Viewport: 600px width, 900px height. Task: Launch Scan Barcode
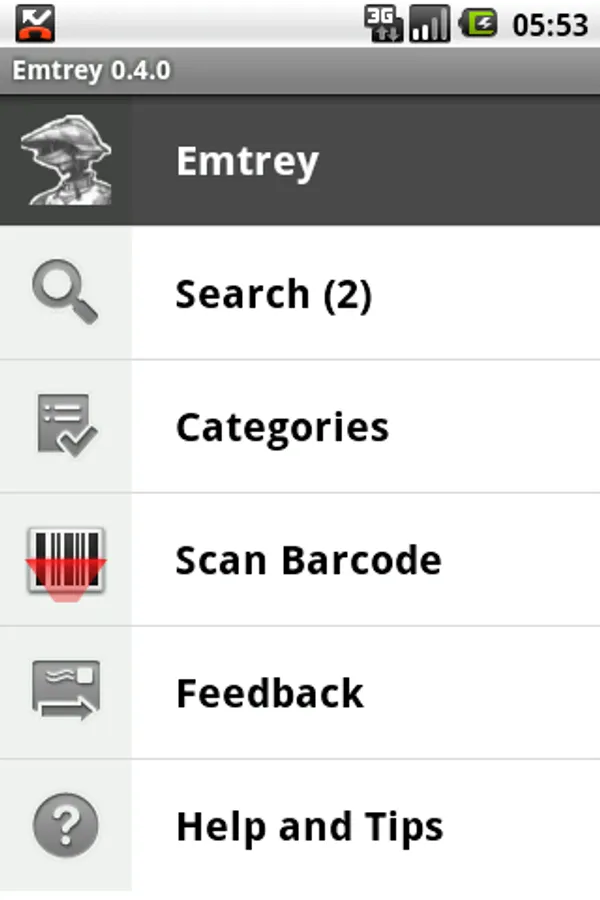[300, 560]
